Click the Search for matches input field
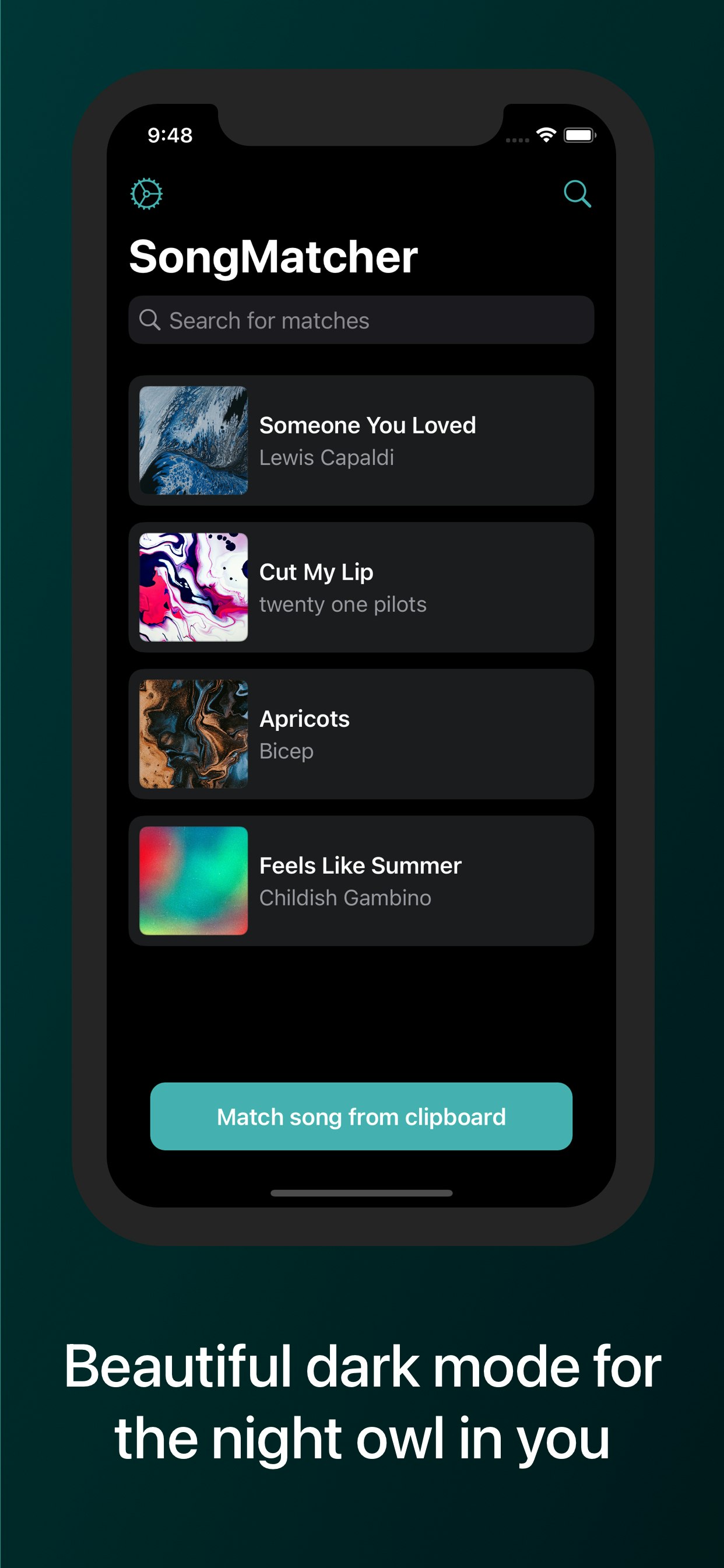Image resolution: width=724 pixels, height=1568 pixels. 361,320
